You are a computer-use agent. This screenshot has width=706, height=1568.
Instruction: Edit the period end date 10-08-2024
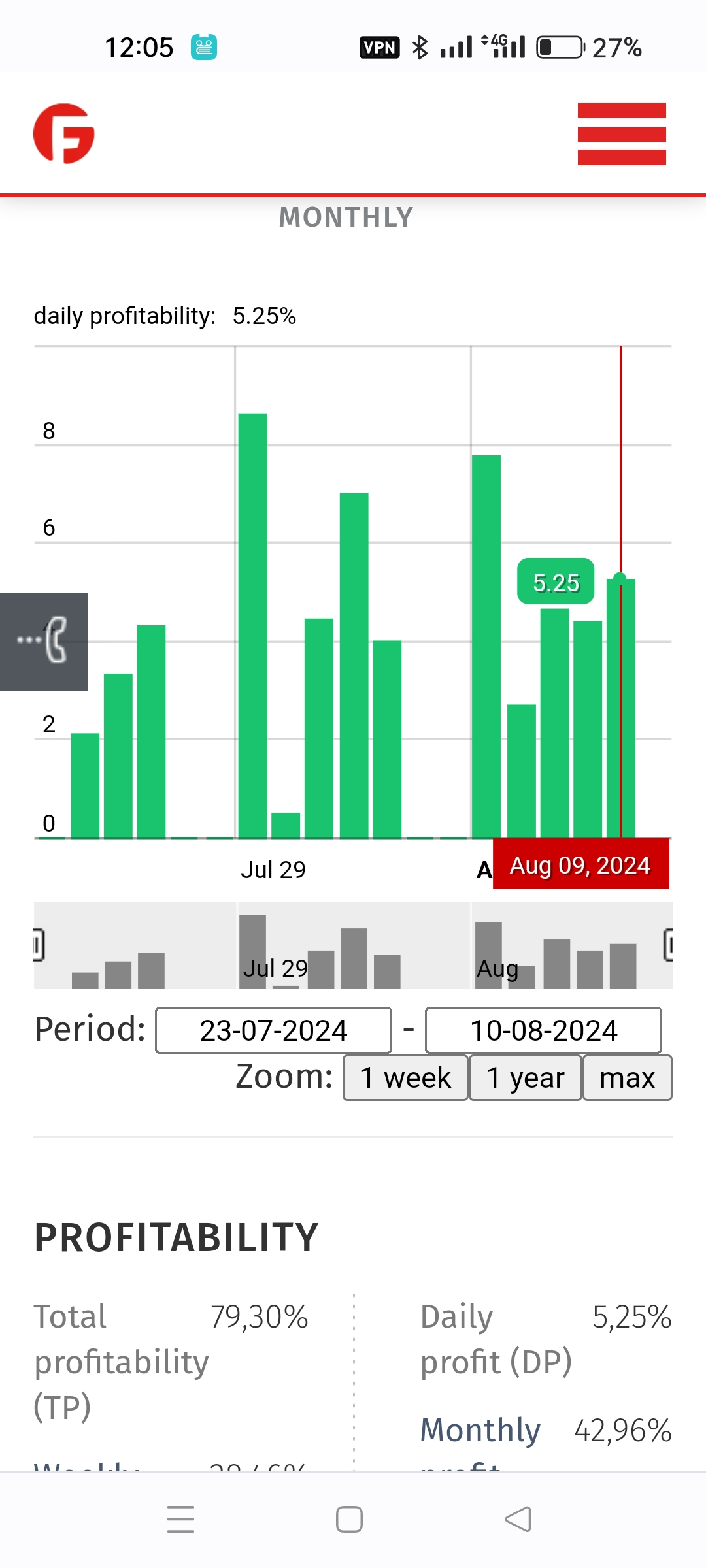[x=543, y=1030]
